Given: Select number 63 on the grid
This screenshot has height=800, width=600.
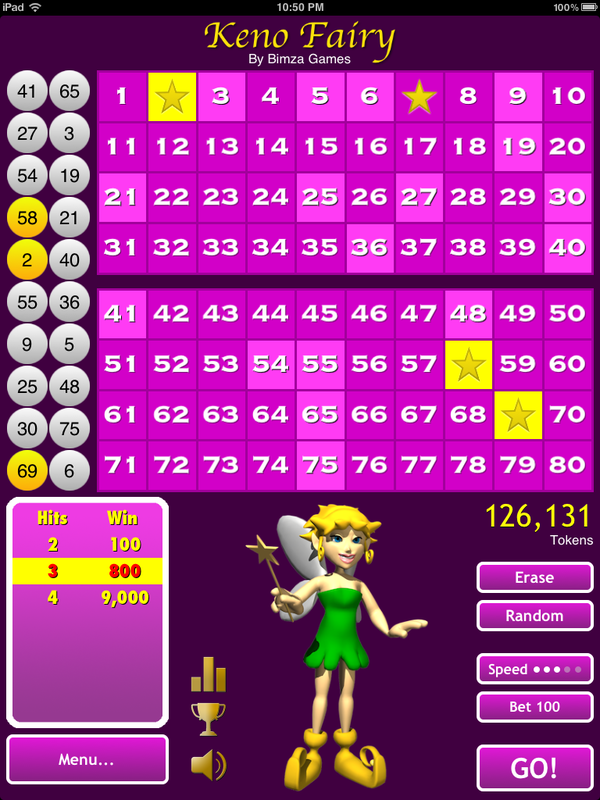Looking at the screenshot, I should (221, 415).
